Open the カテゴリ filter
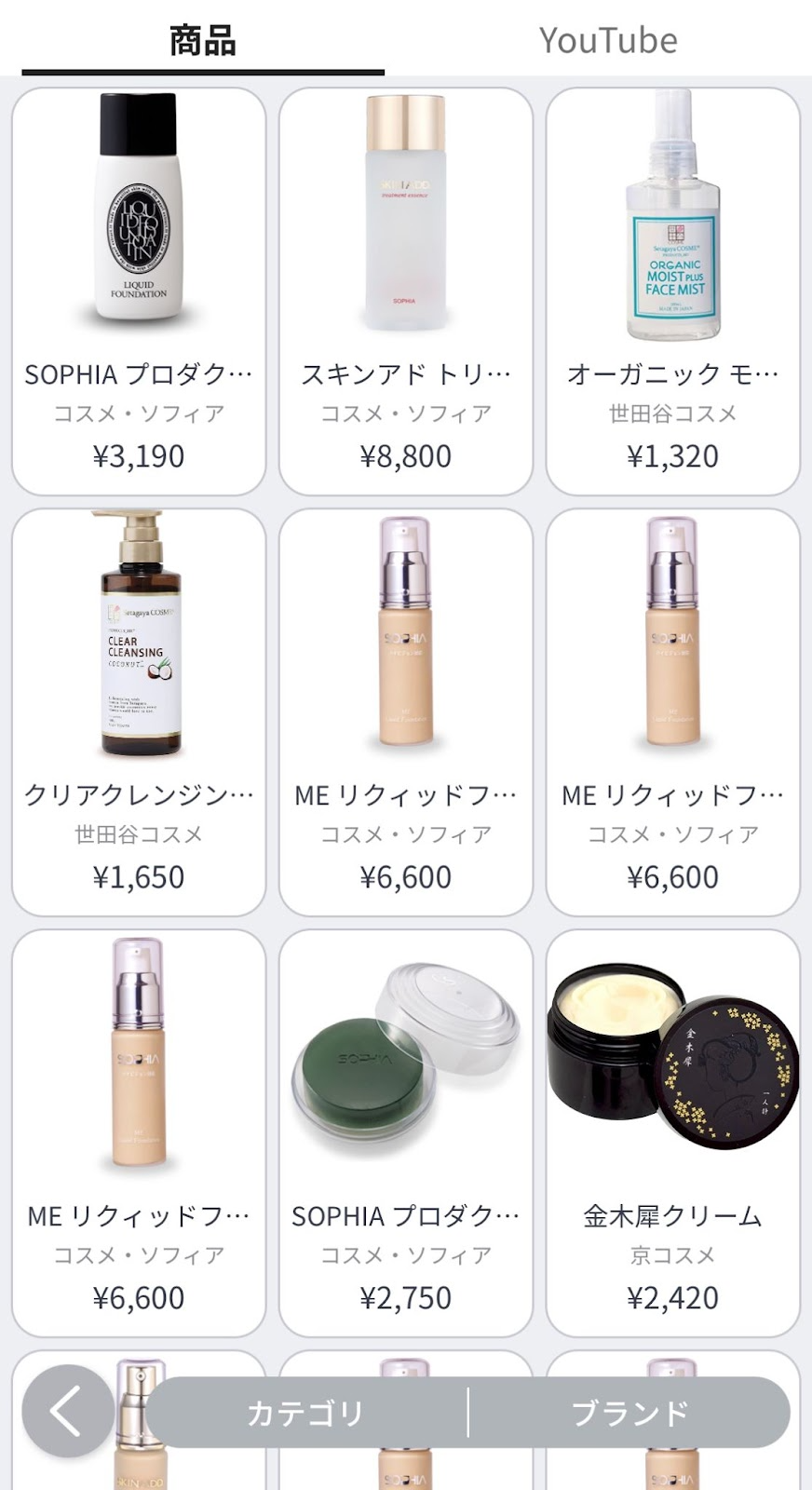This screenshot has height=1490, width=812. coord(305,1413)
